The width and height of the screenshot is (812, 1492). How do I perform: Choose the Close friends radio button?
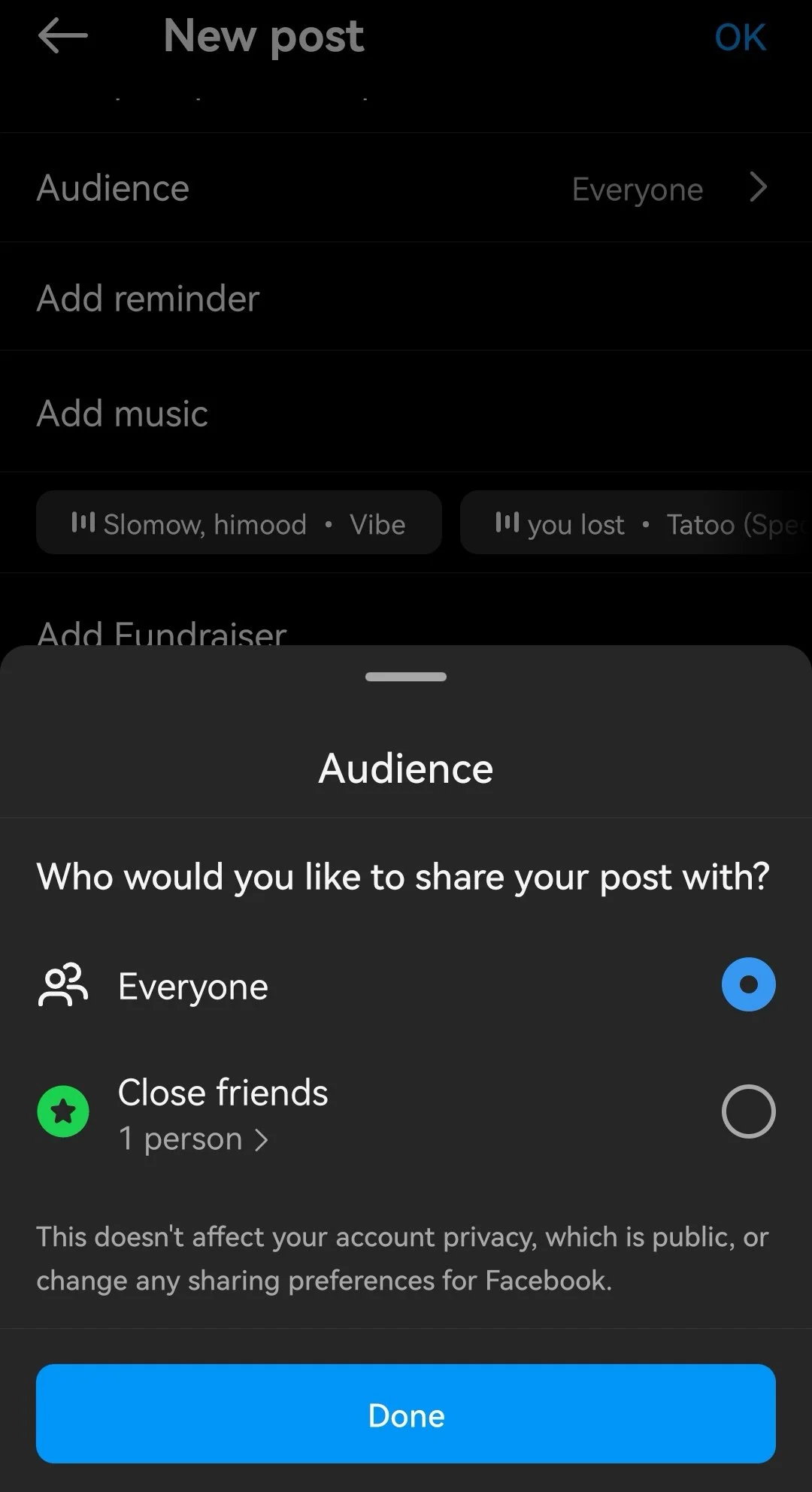[x=748, y=1111]
